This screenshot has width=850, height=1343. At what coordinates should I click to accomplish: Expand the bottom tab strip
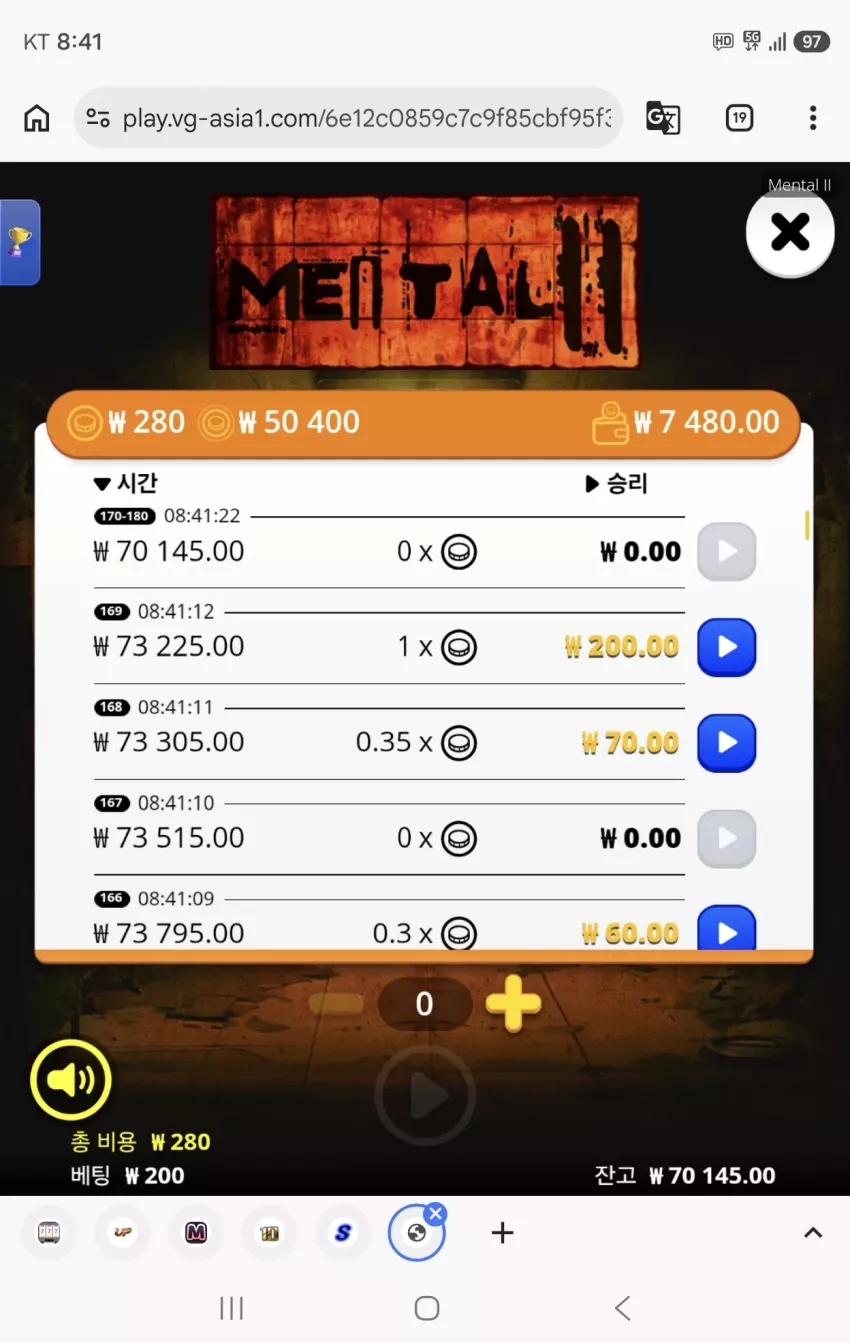click(813, 1233)
